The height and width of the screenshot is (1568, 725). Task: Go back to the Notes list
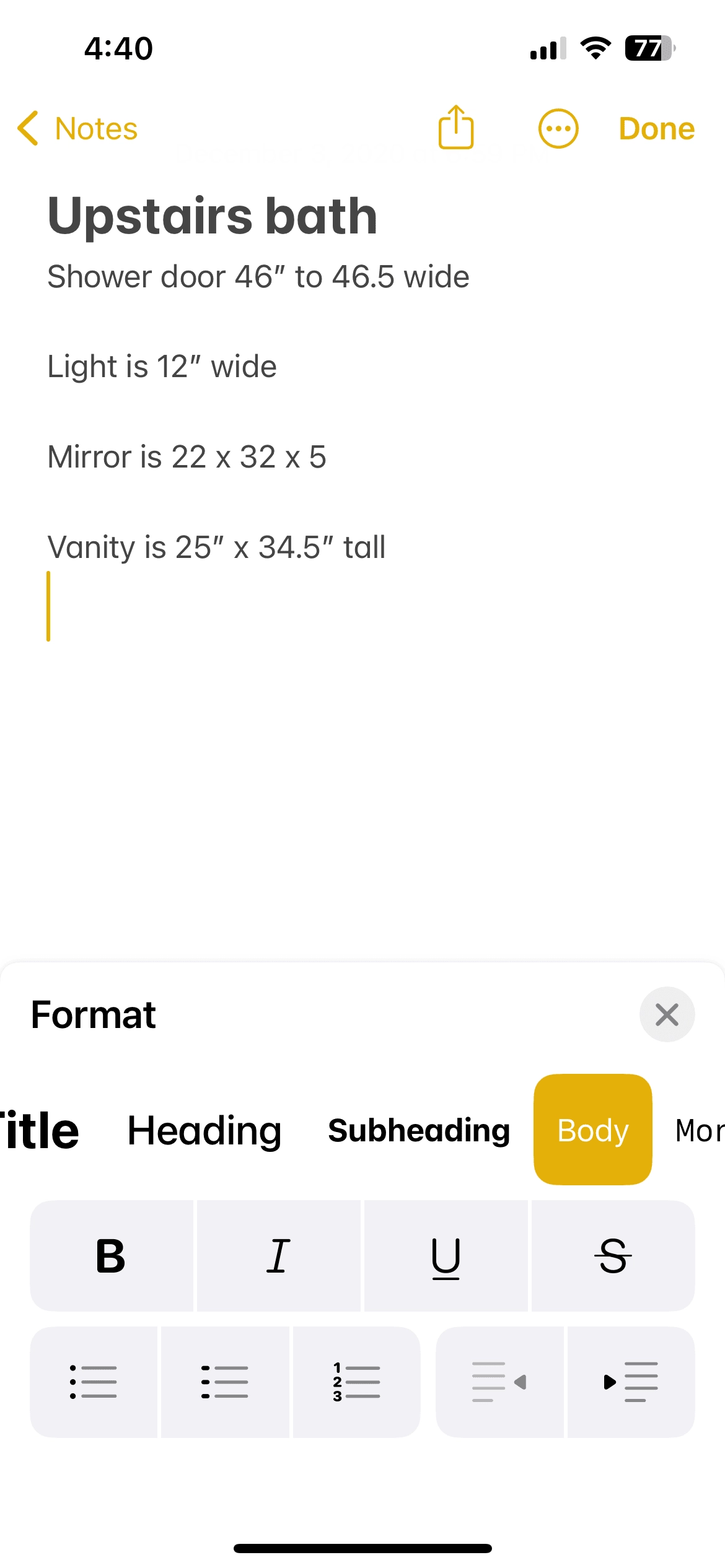click(x=77, y=129)
